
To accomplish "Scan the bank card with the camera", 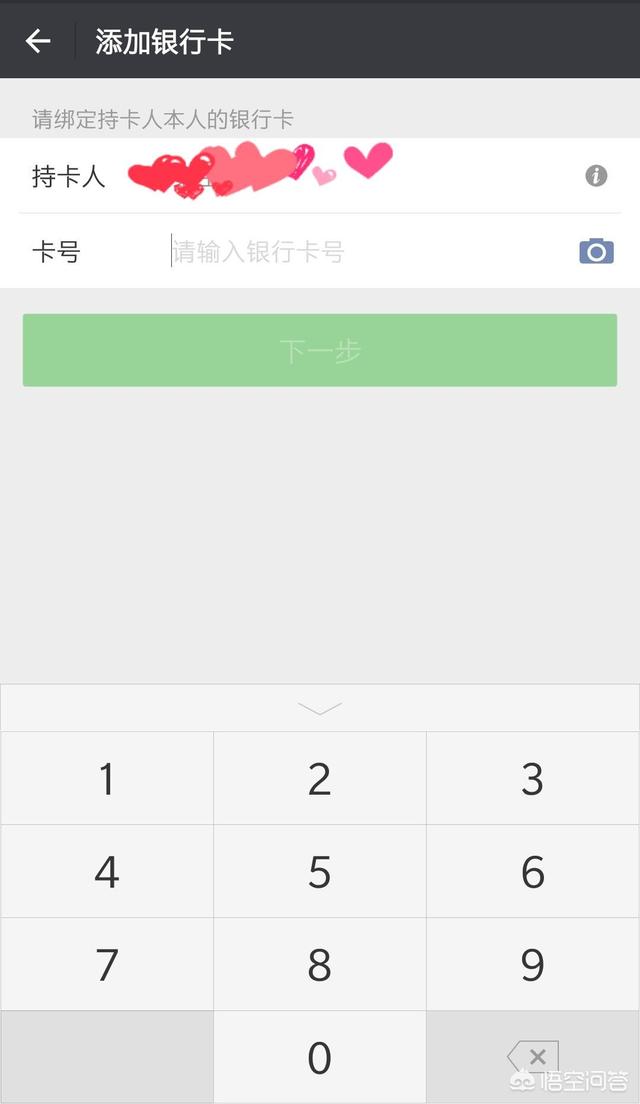I will click(596, 251).
